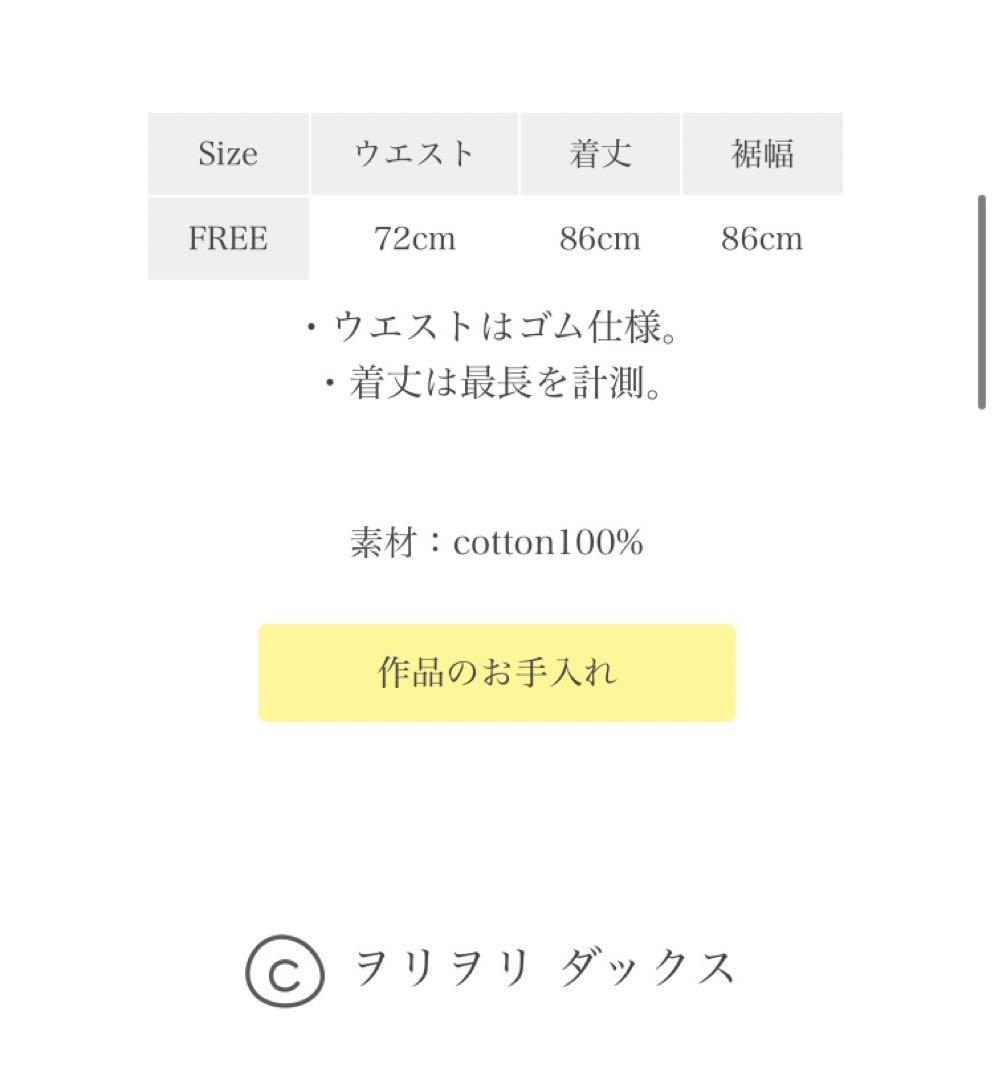Click the 裾幅 column header
Image resolution: width=994 pixels, height=1080 pixels.
click(763, 153)
